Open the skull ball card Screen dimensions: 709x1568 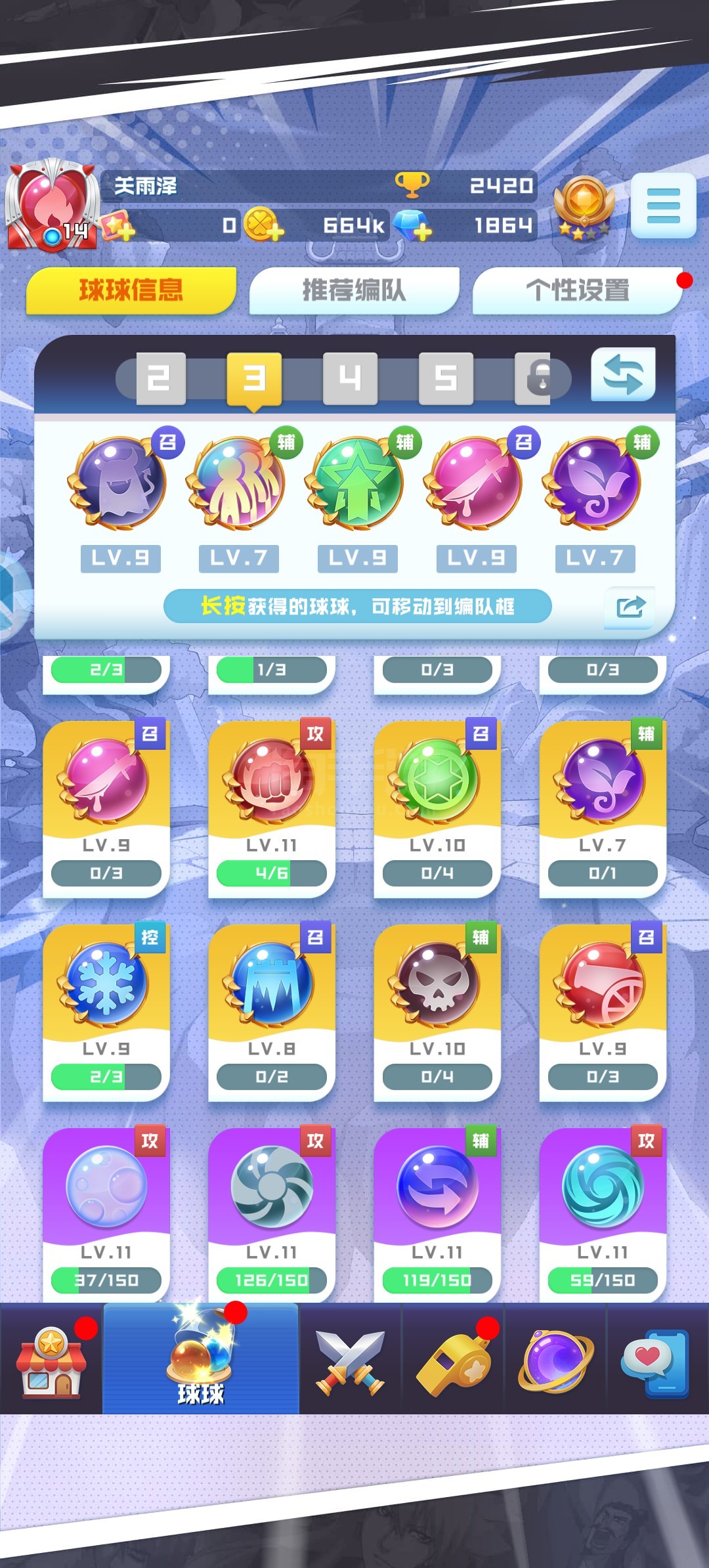437,1013
